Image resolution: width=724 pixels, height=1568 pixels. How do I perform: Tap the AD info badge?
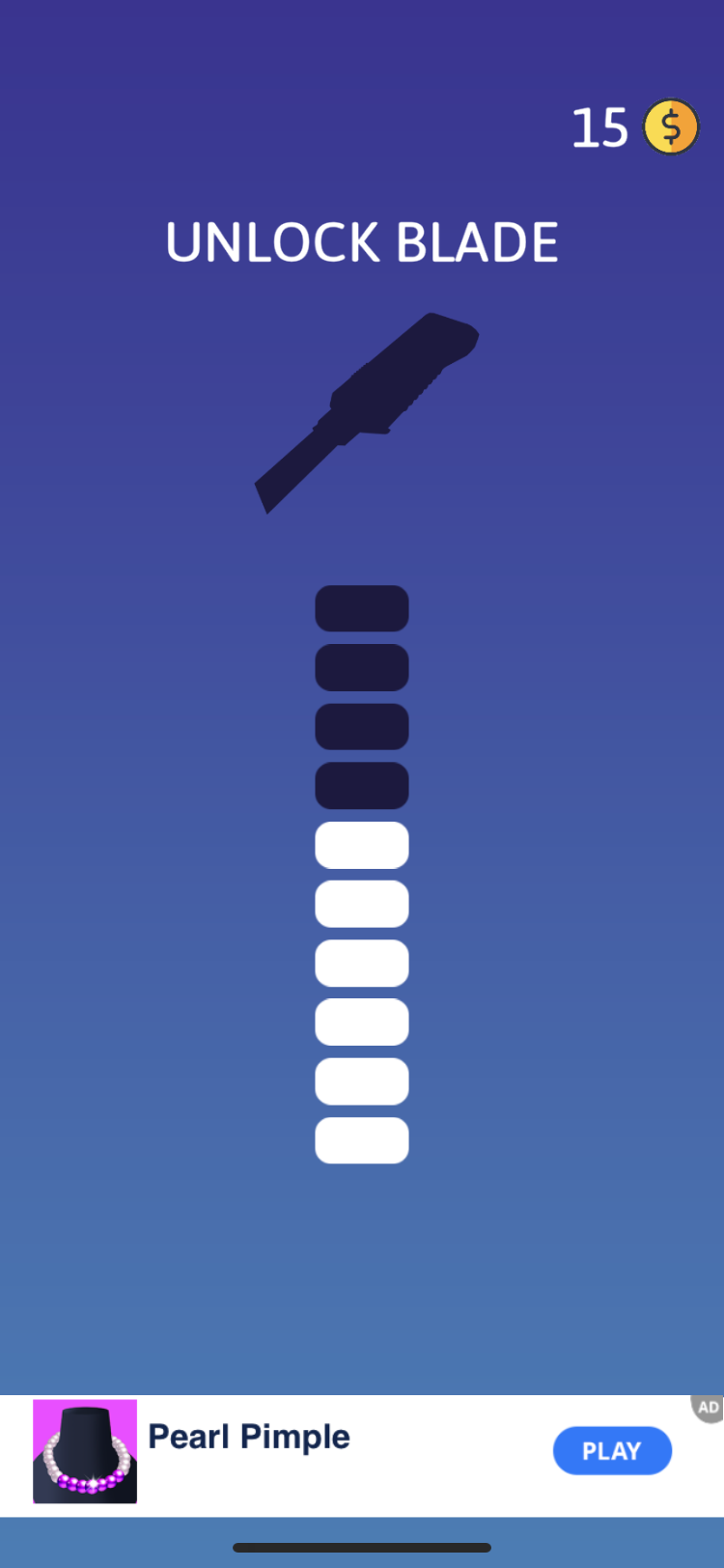[709, 1408]
